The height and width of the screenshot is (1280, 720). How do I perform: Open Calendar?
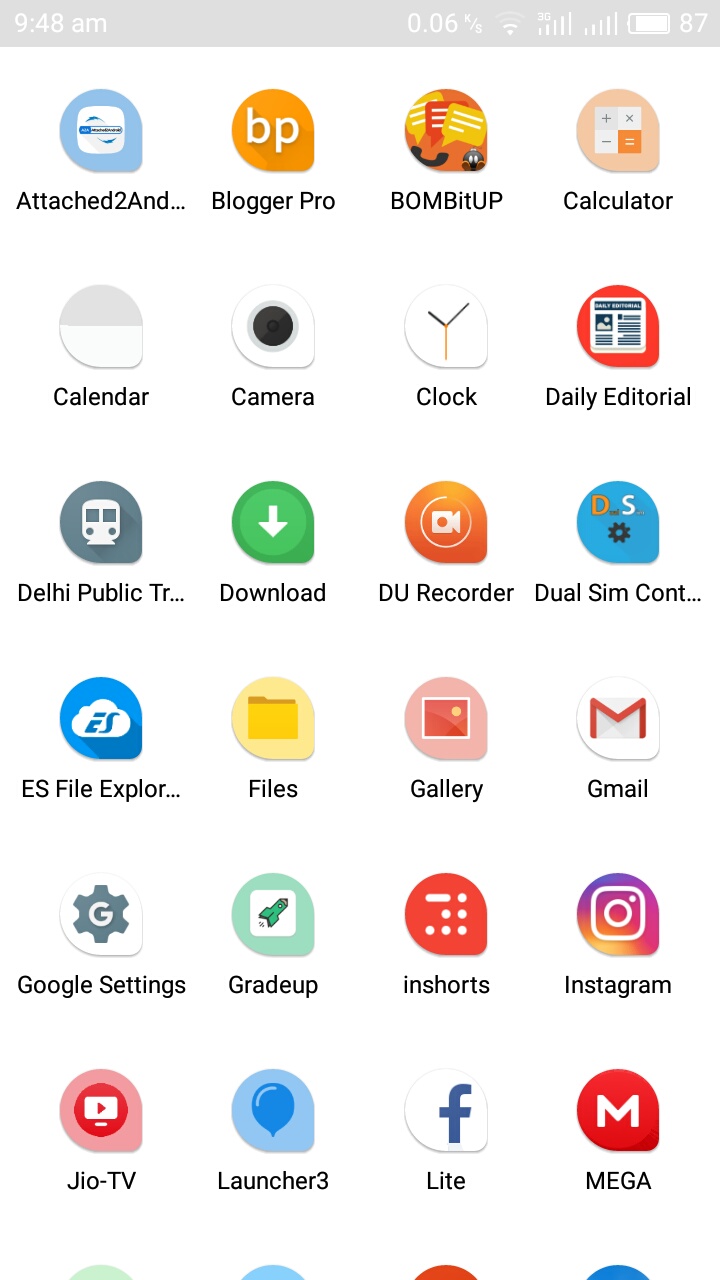point(101,327)
